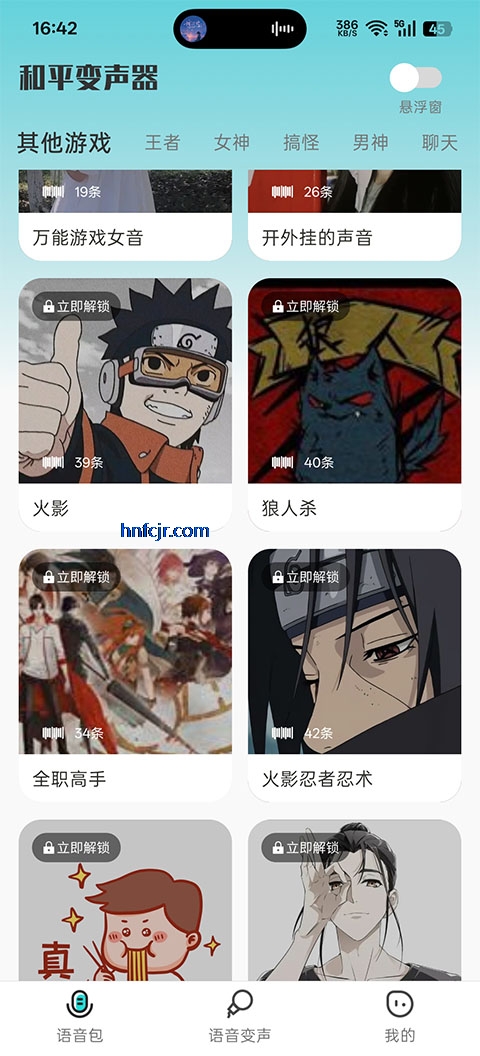Select the 搞怪 category tab
This screenshot has width=480, height=1056.
(301, 143)
